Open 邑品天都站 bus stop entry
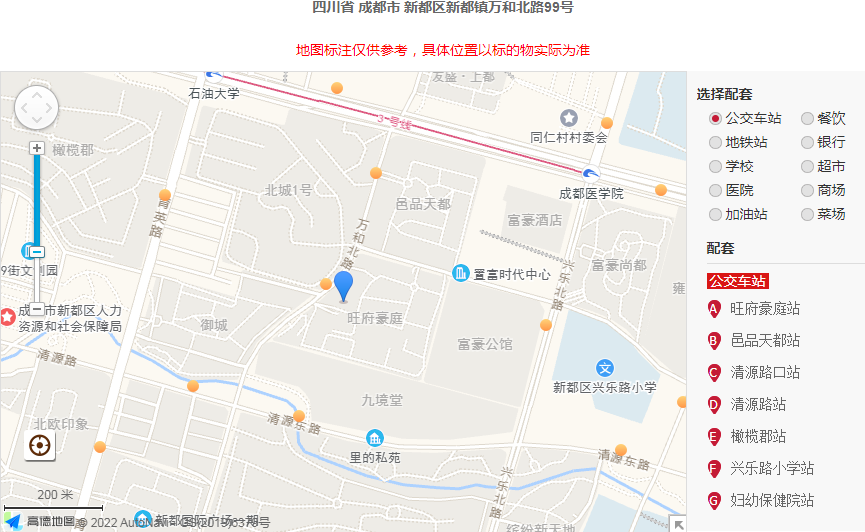This screenshot has height=532, width=865. coord(764,341)
